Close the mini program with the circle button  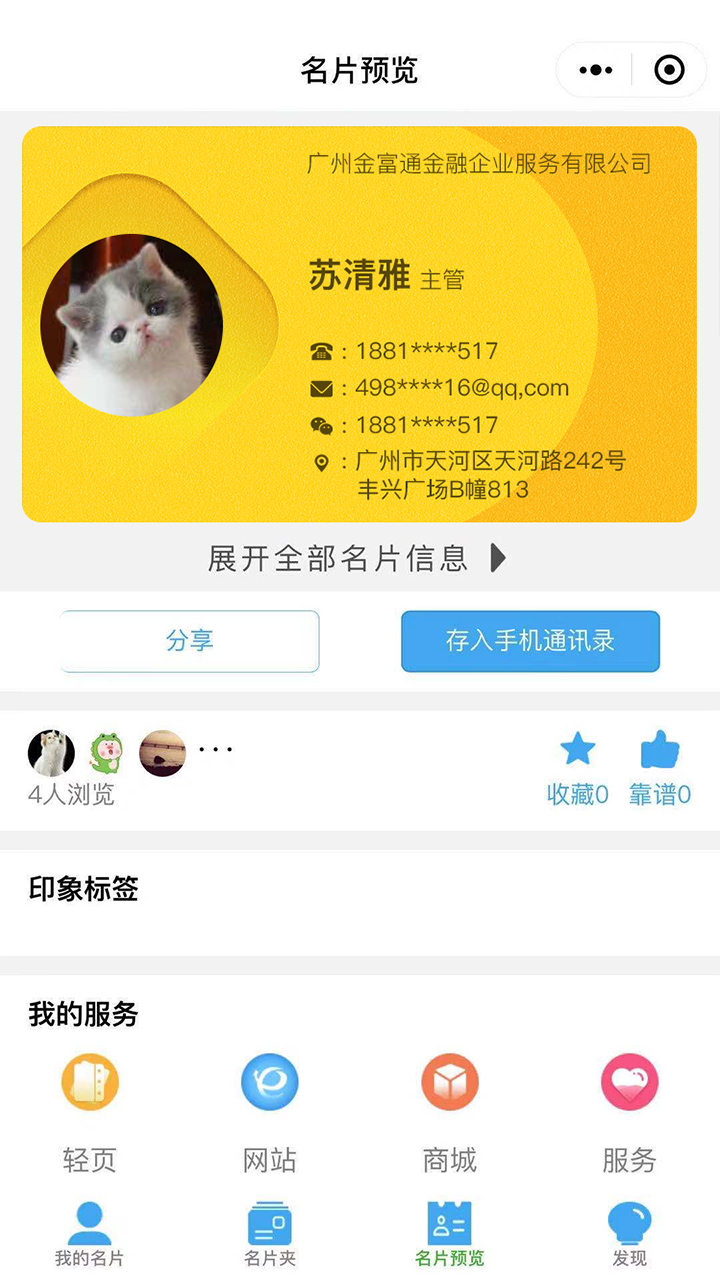point(669,70)
